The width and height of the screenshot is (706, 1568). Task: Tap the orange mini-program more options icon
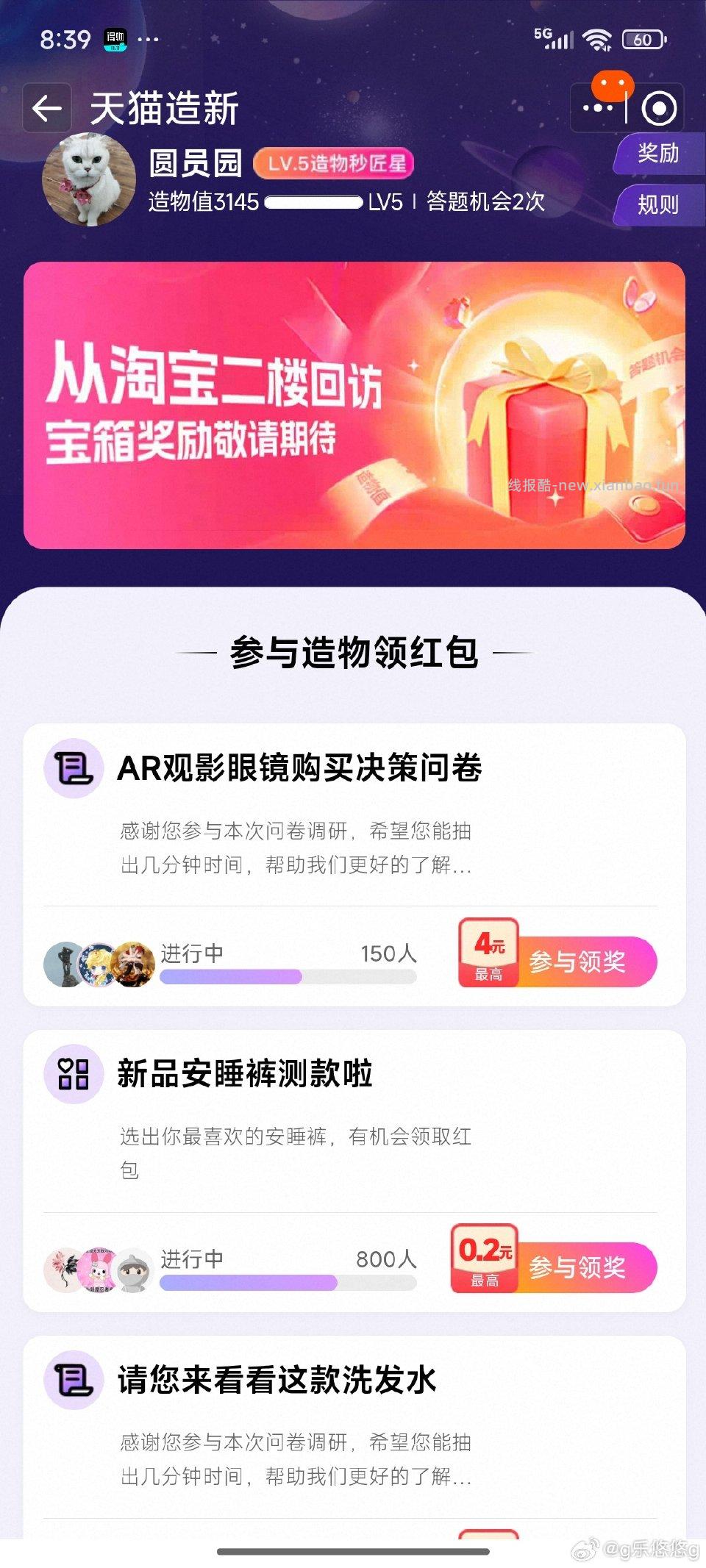[x=613, y=87]
